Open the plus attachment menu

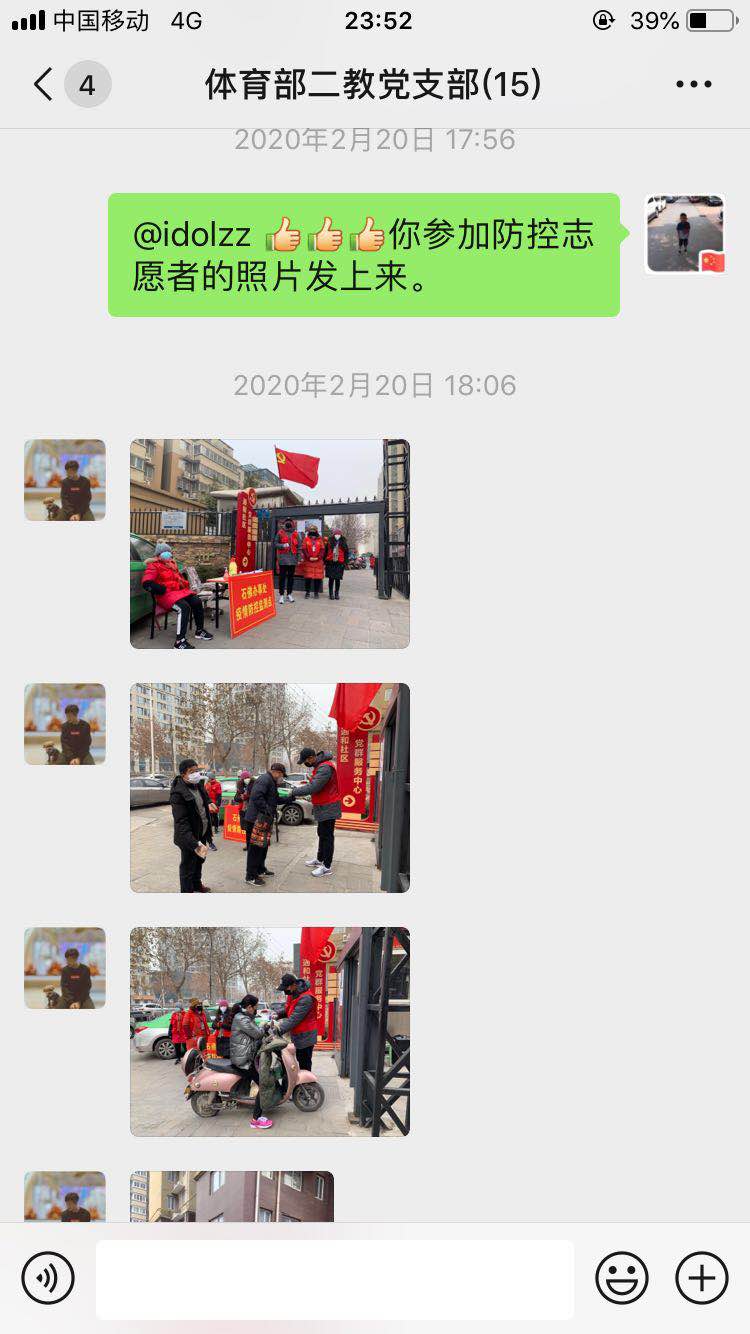702,1278
